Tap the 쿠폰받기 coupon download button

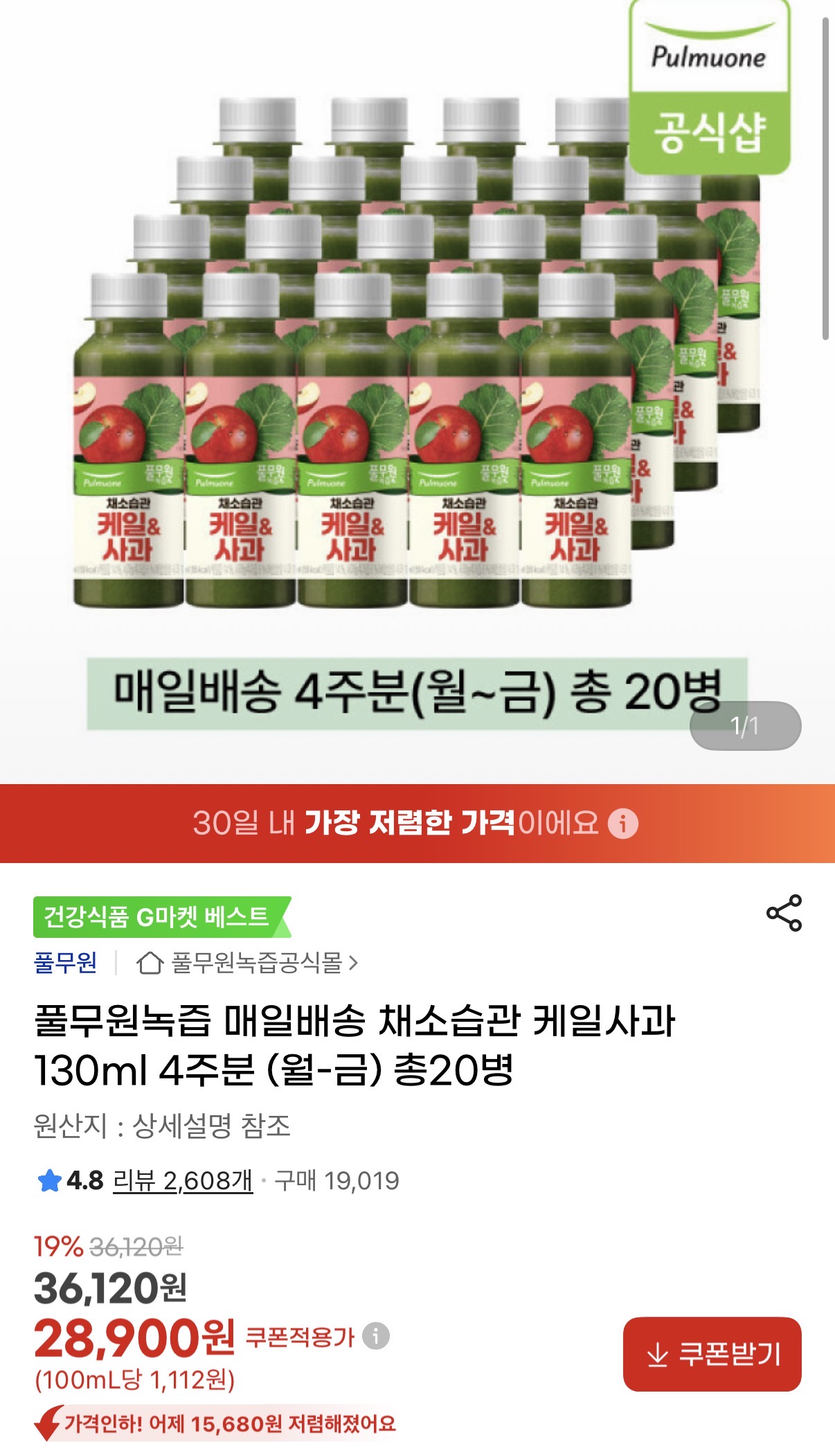[712, 1353]
